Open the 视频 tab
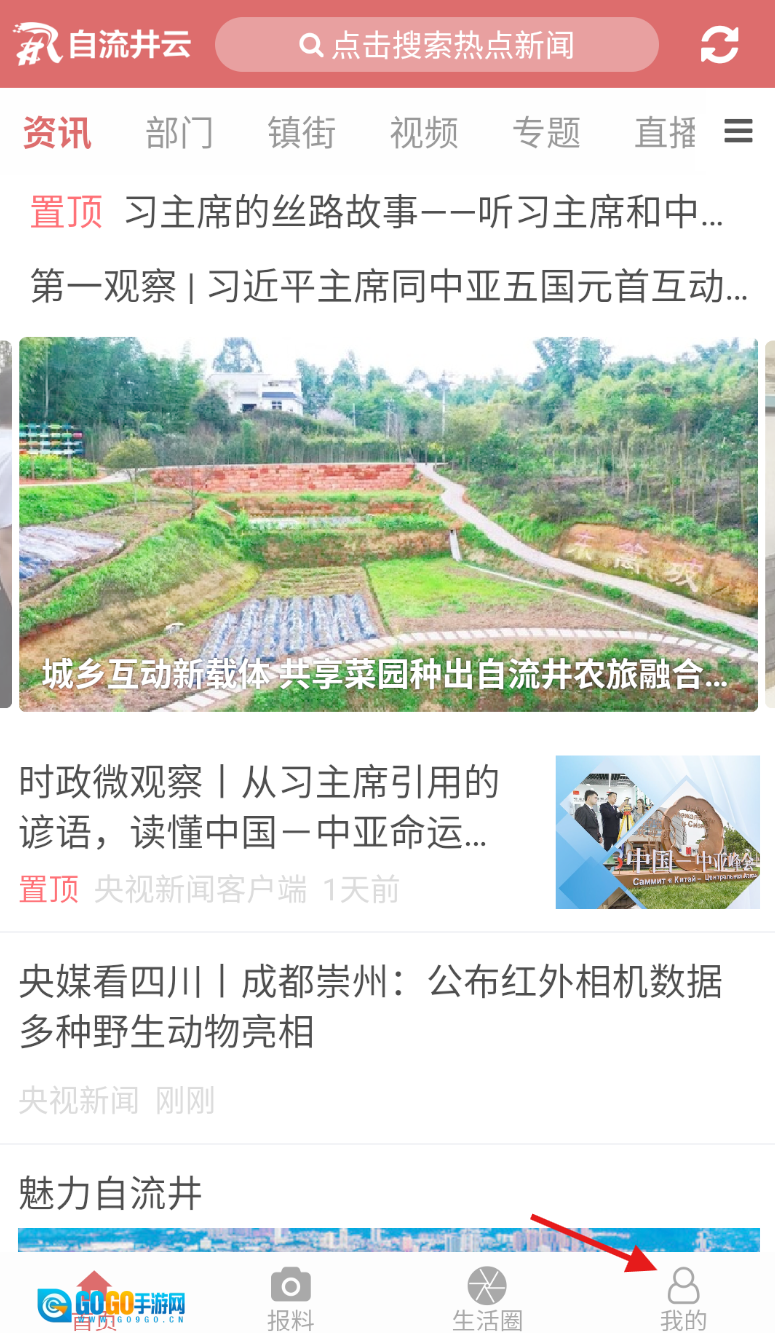This screenshot has width=775, height=1333. [x=424, y=133]
